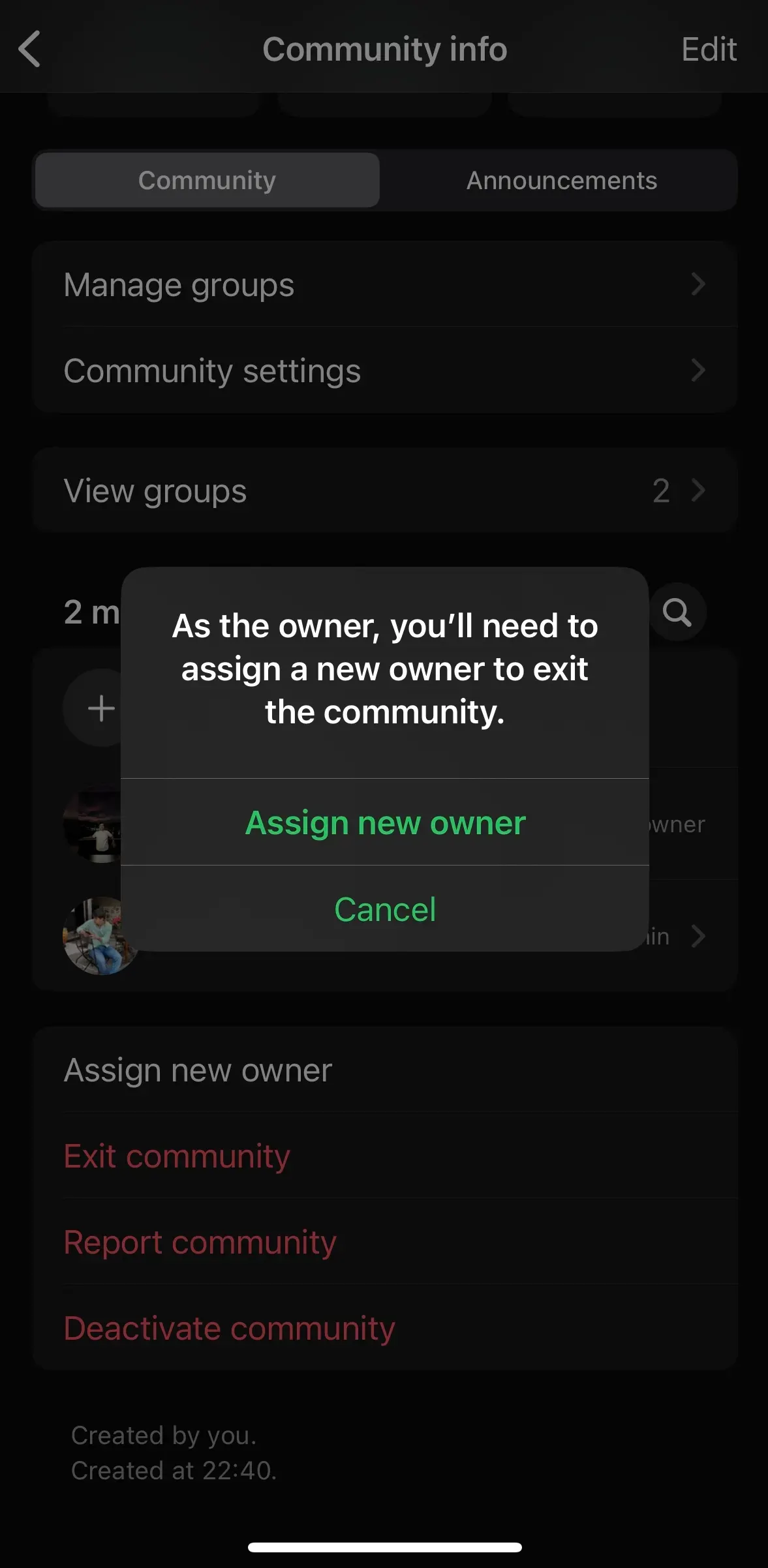Open View groups list

pyautogui.click(x=385, y=490)
